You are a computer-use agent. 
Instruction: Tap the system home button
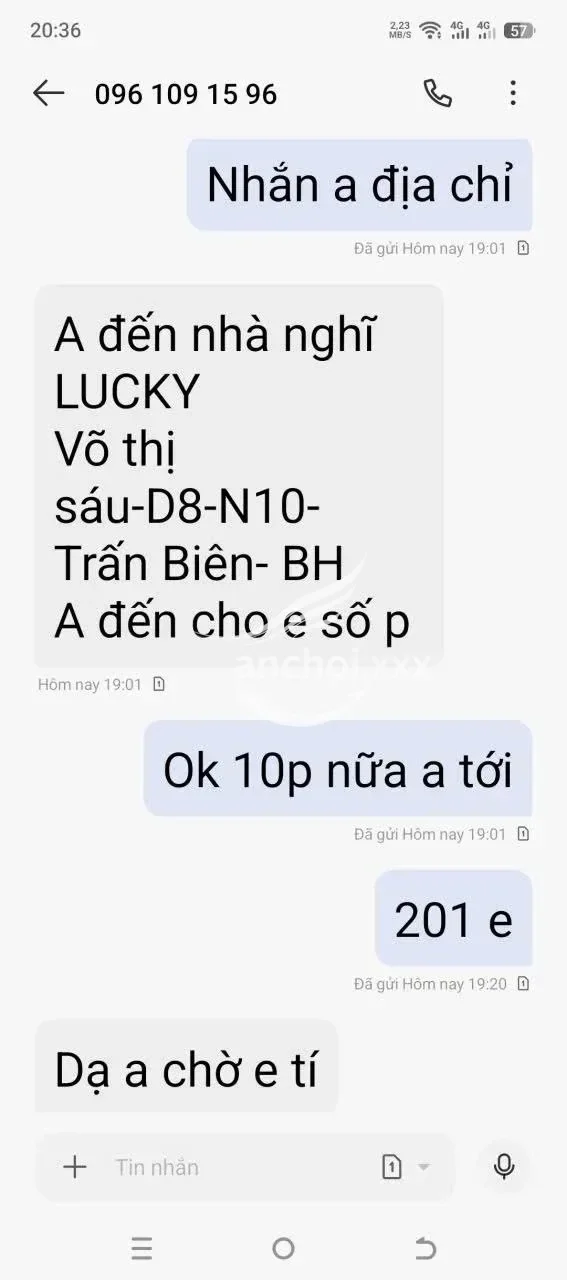coord(283,1248)
